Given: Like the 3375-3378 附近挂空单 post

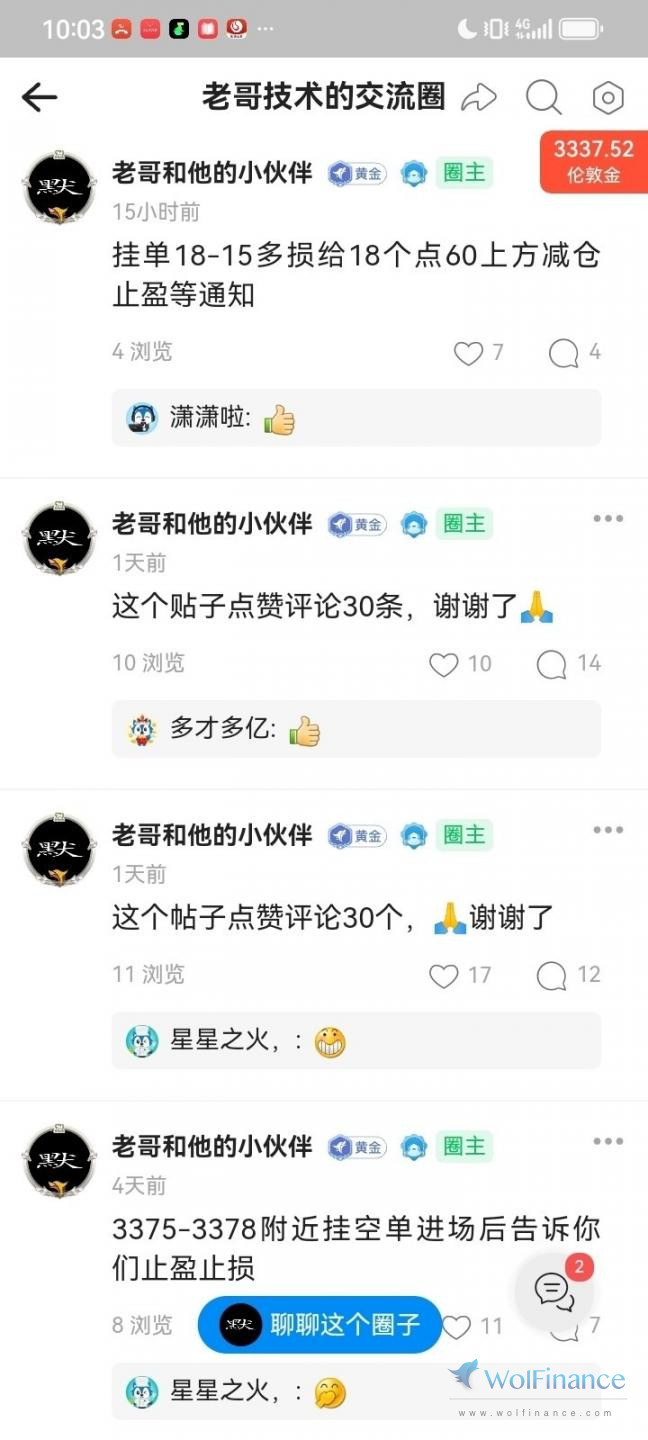Looking at the screenshot, I should pos(472,1327).
